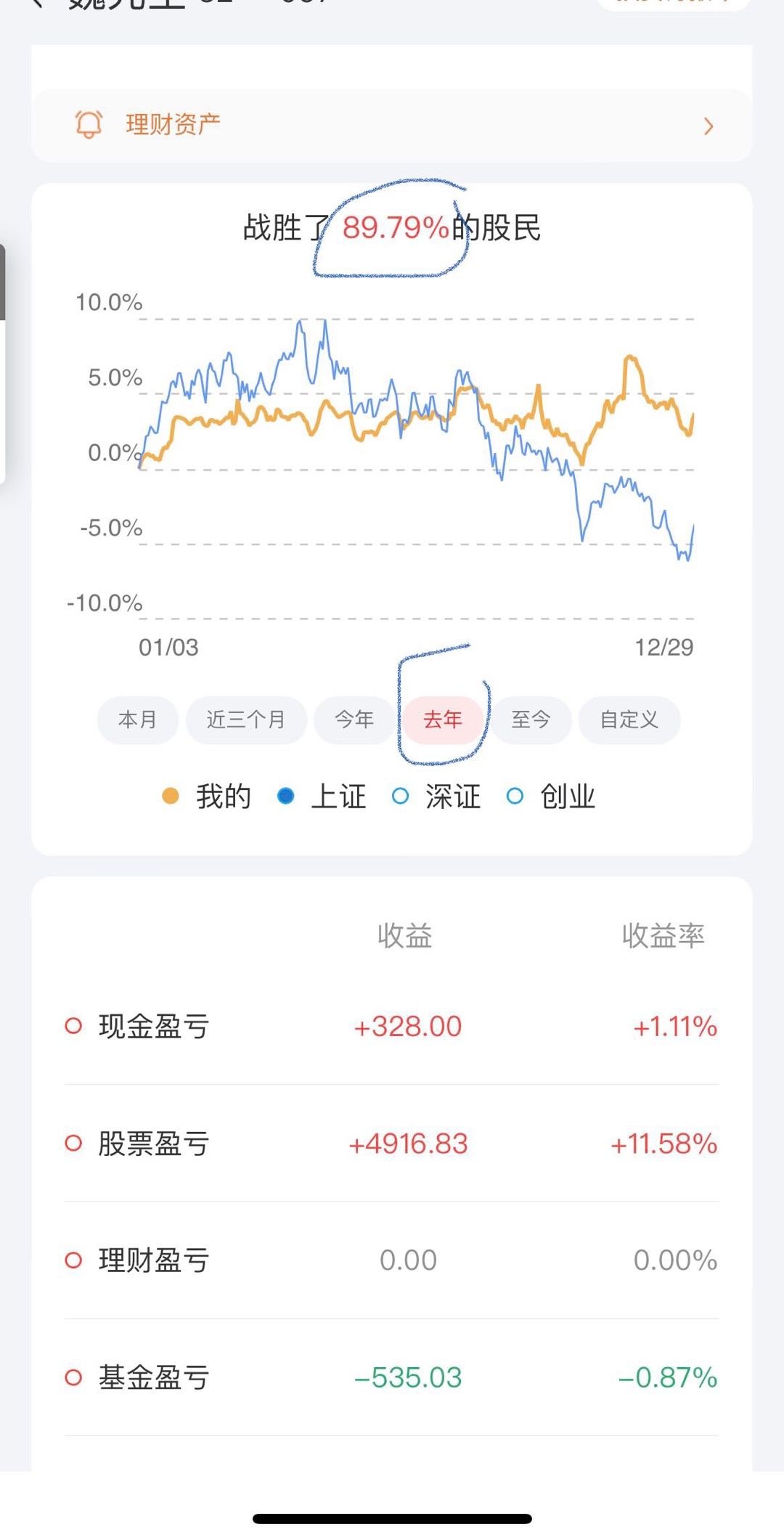Show the 创业 index on chart
The width and height of the screenshot is (784, 1540).
coord(551,797)
